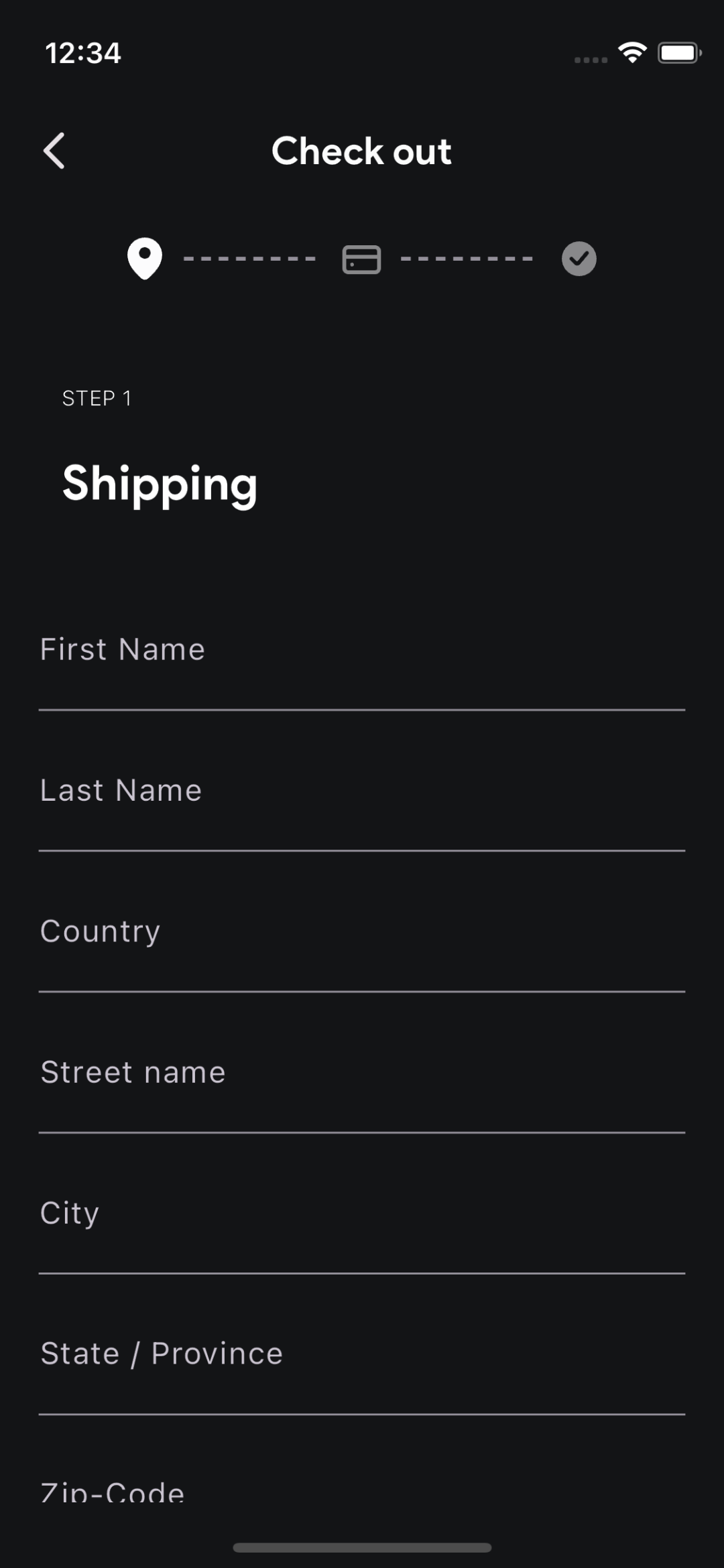Click the battery indicator icon

679,51
